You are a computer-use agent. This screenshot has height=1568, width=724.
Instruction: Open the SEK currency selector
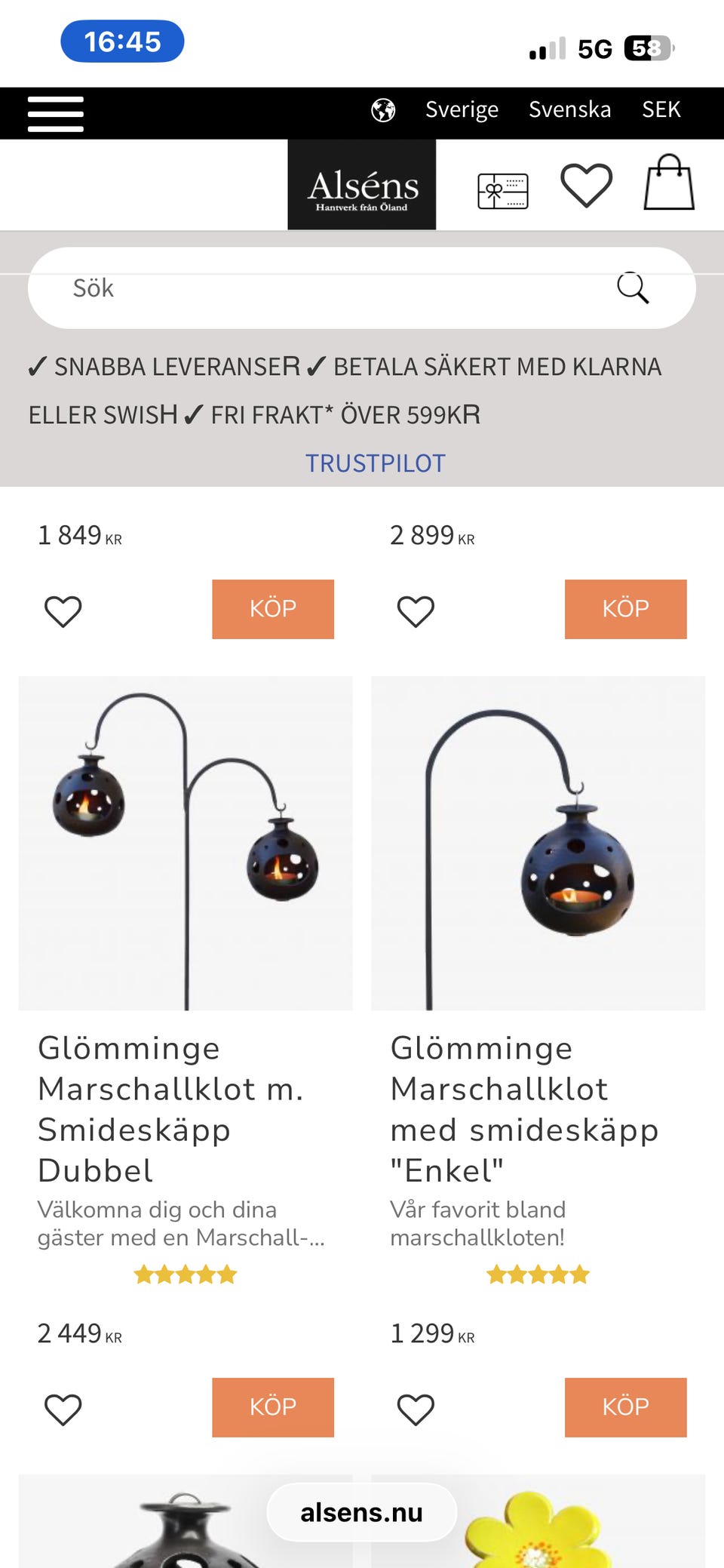(661, 110)
